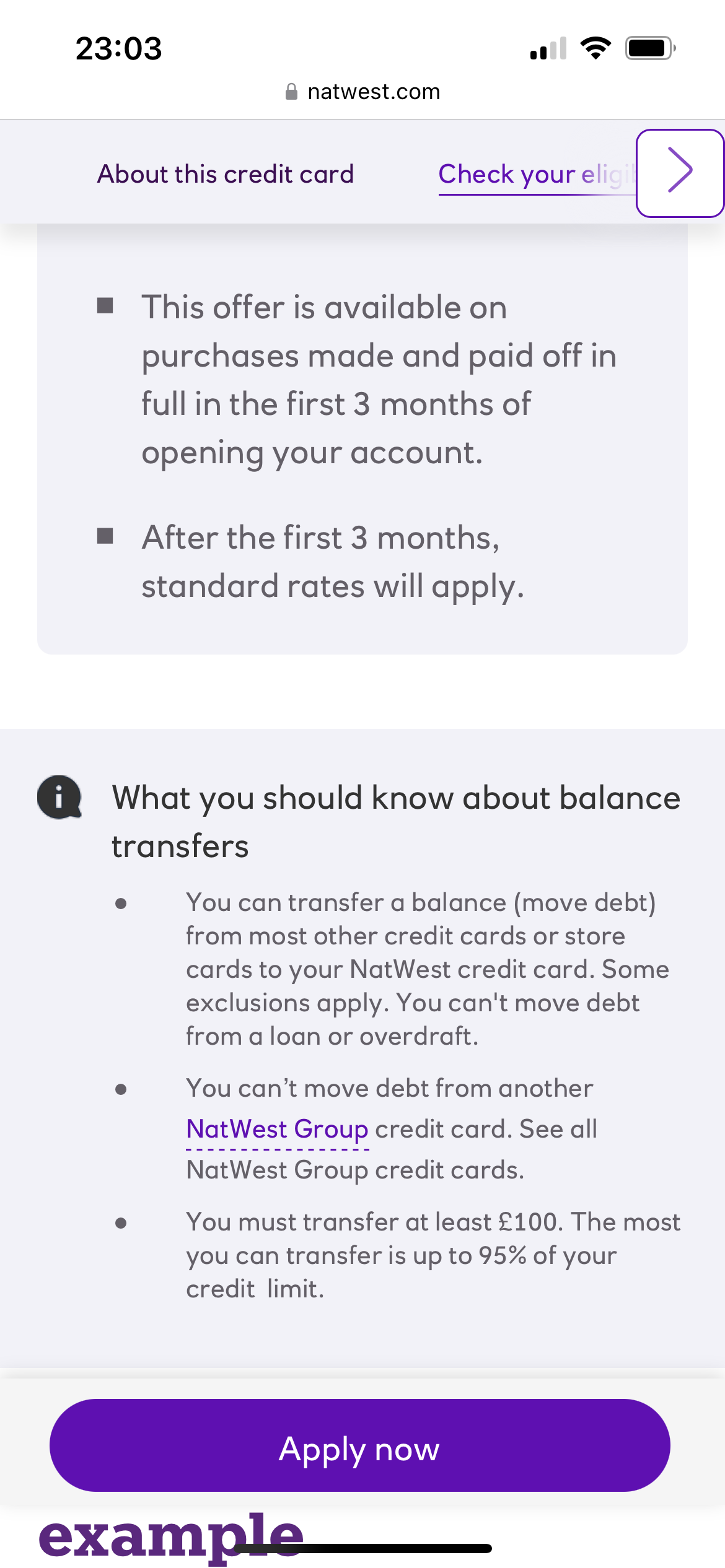Image resolution: width=725 pixels, height=1568 pixels.
Task: Tap the natwest.com address bar
Action: 363,92
